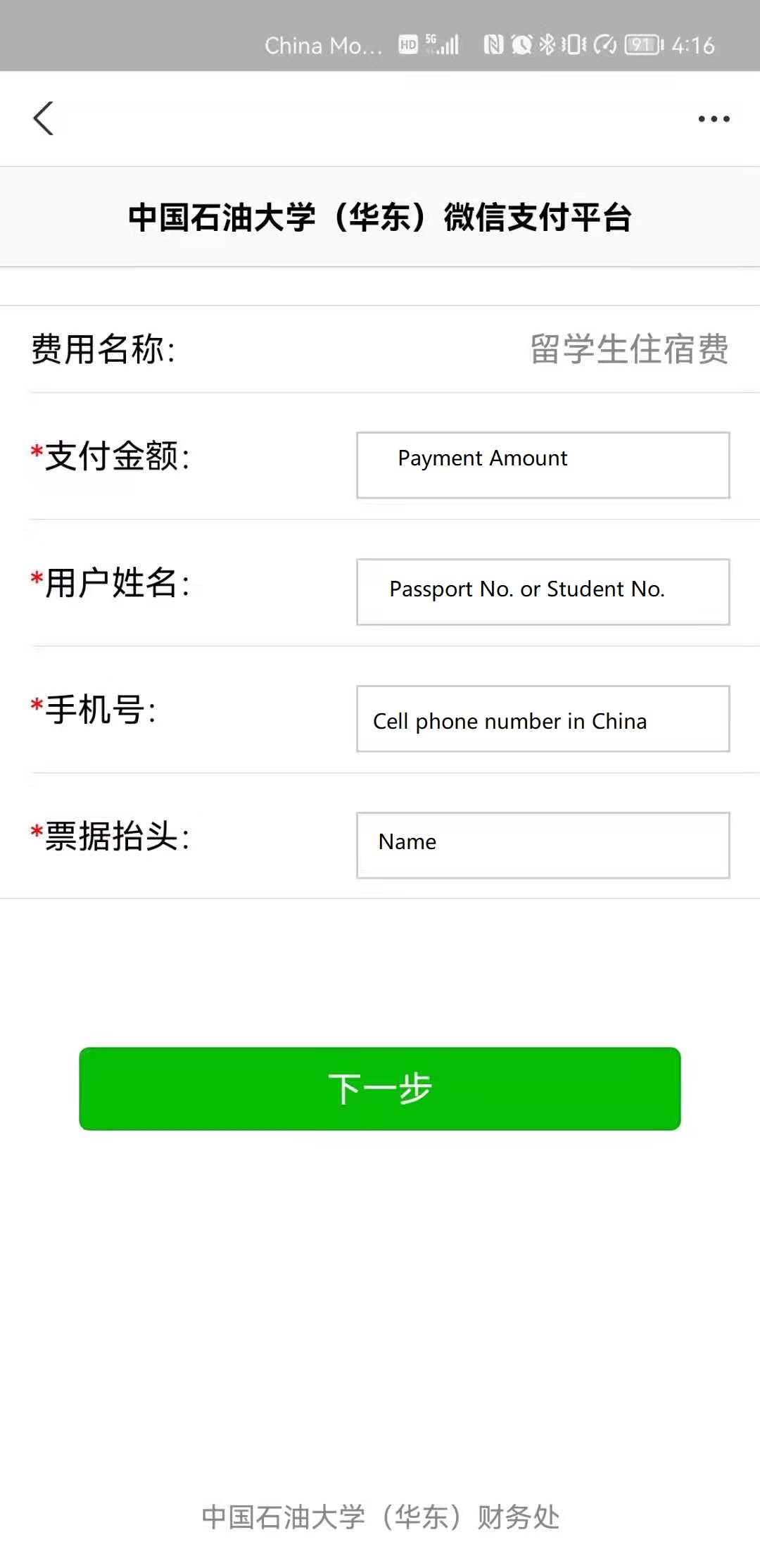Go back using the top-left arrow
The height and width of the screenshot is (1568, 760).
[x=44, y=118]
